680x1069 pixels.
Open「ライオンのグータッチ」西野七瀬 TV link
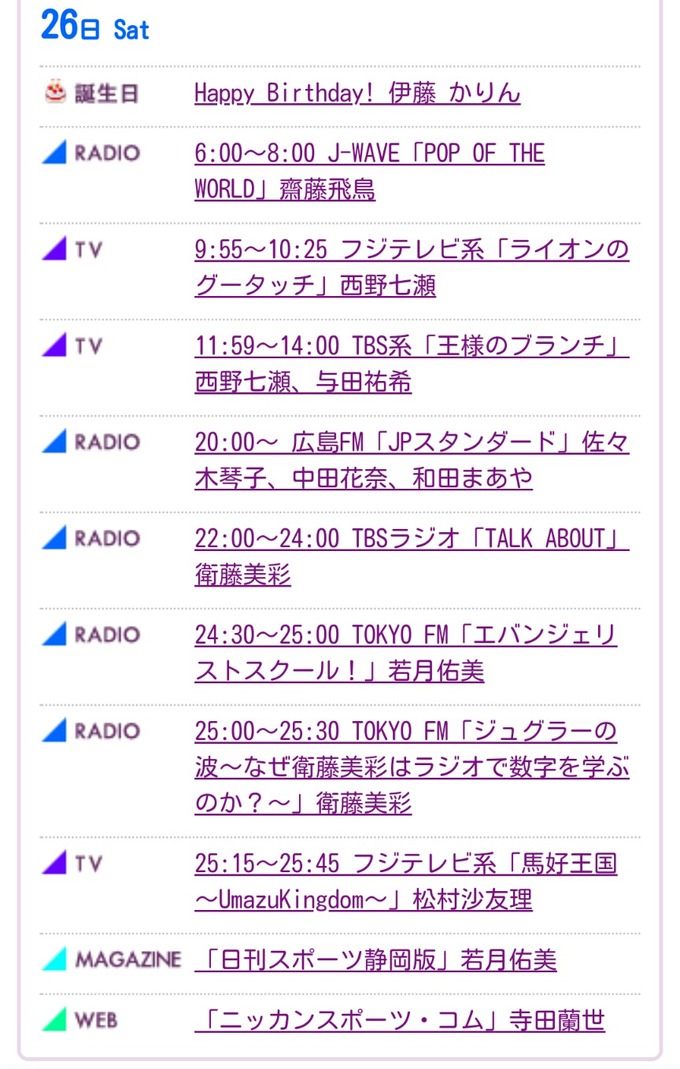click(411, 250)
